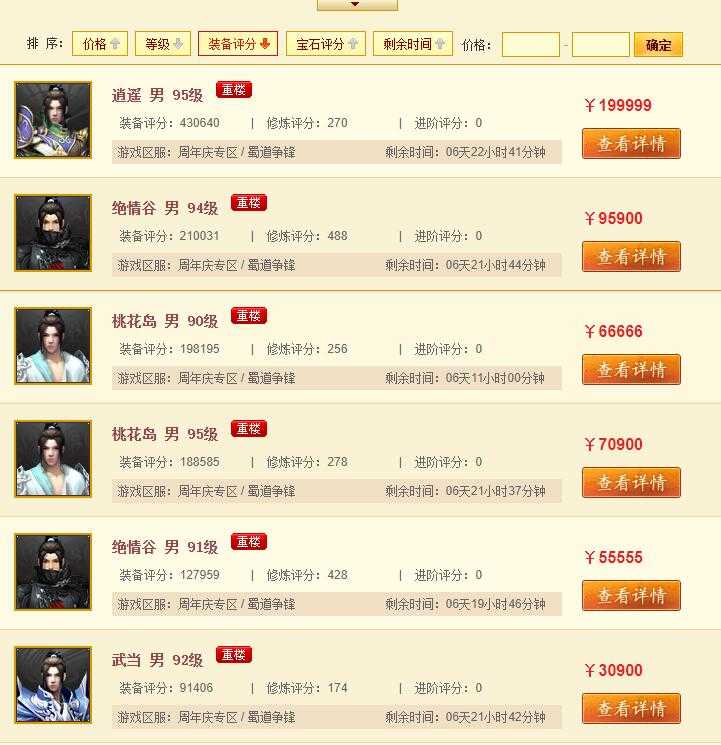The height and width of the screenshot is (745, 721).
Task: View details of 绝情谷 男 91级 listing
Action: (631, 595)
